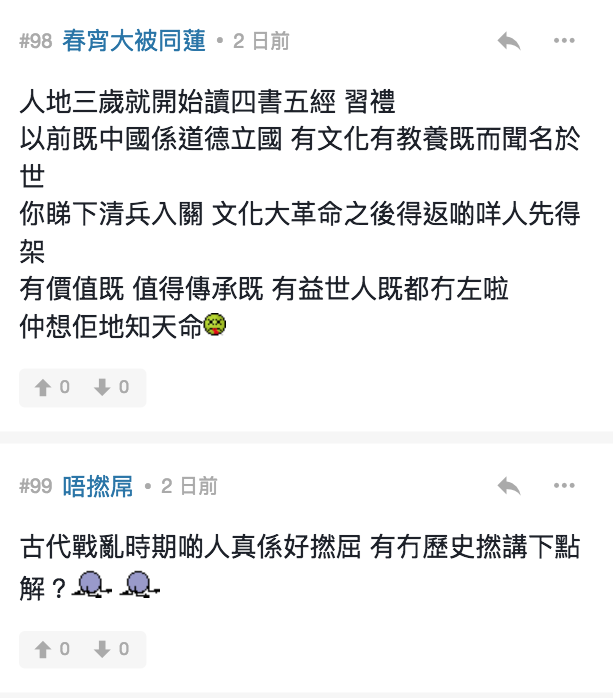This screenshot has height=698, width=613.
Task: Open the overflow menu on comment #99
Action: click(x=564, y=486)
